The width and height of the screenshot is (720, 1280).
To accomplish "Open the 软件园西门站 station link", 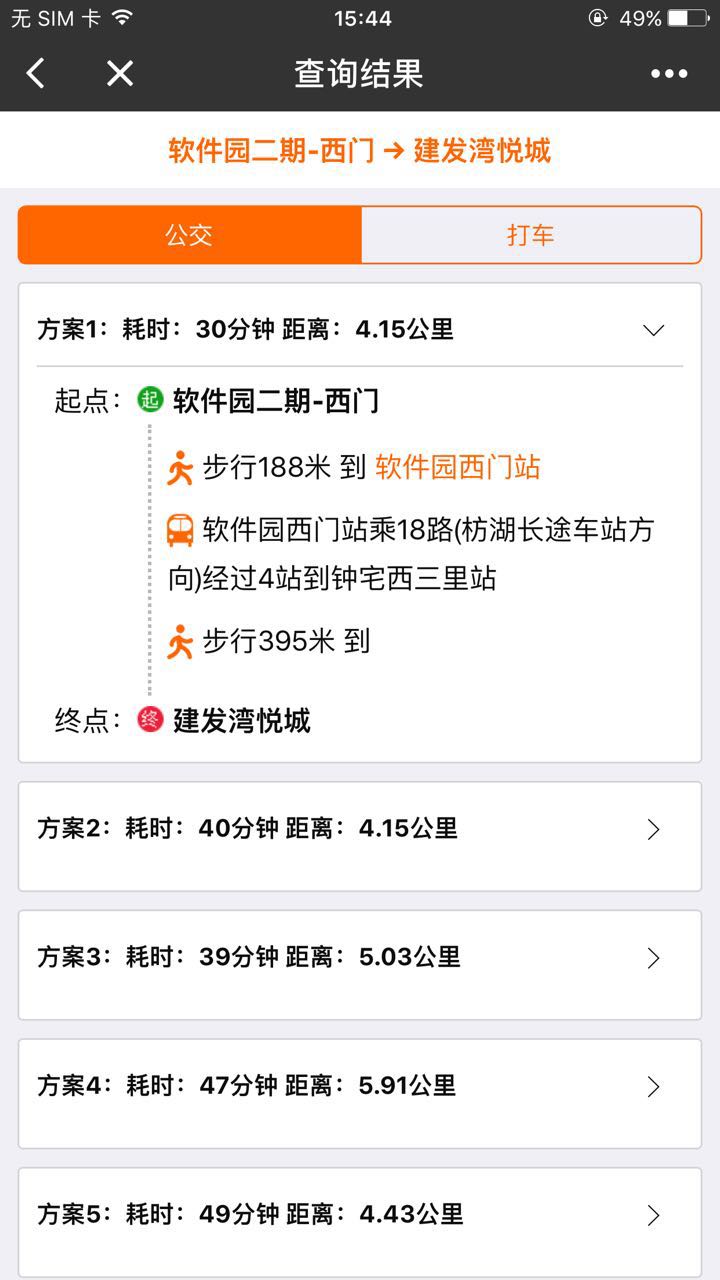I will point(457,467).
